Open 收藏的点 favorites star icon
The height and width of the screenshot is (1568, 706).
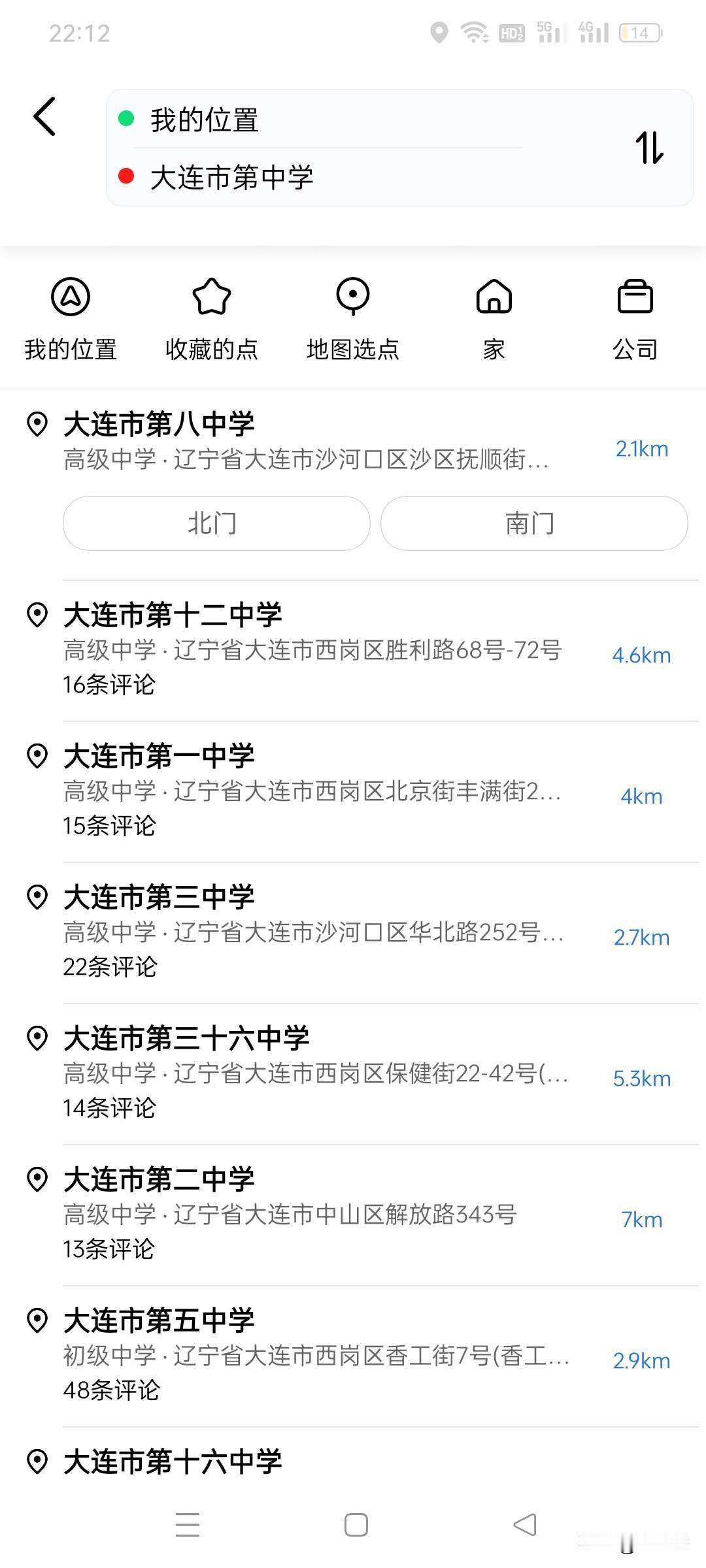(210, 297)
